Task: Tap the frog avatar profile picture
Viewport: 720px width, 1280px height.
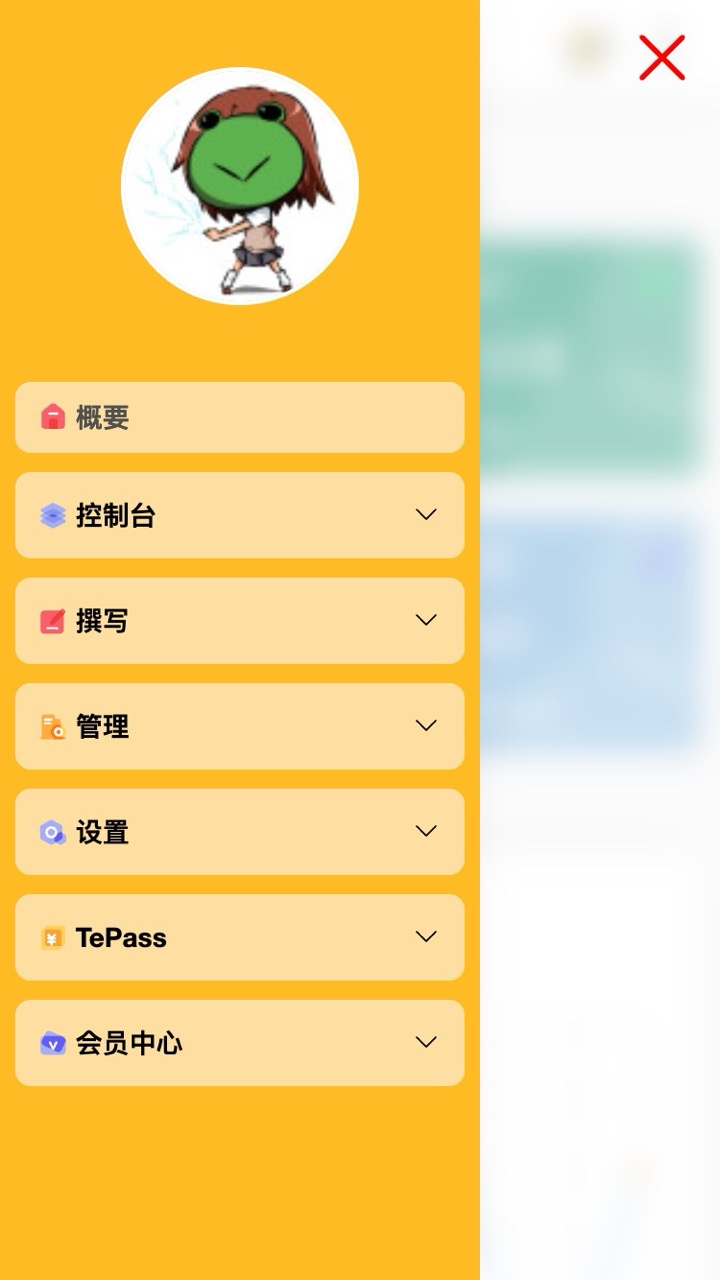Action: [x=240, y=186]
